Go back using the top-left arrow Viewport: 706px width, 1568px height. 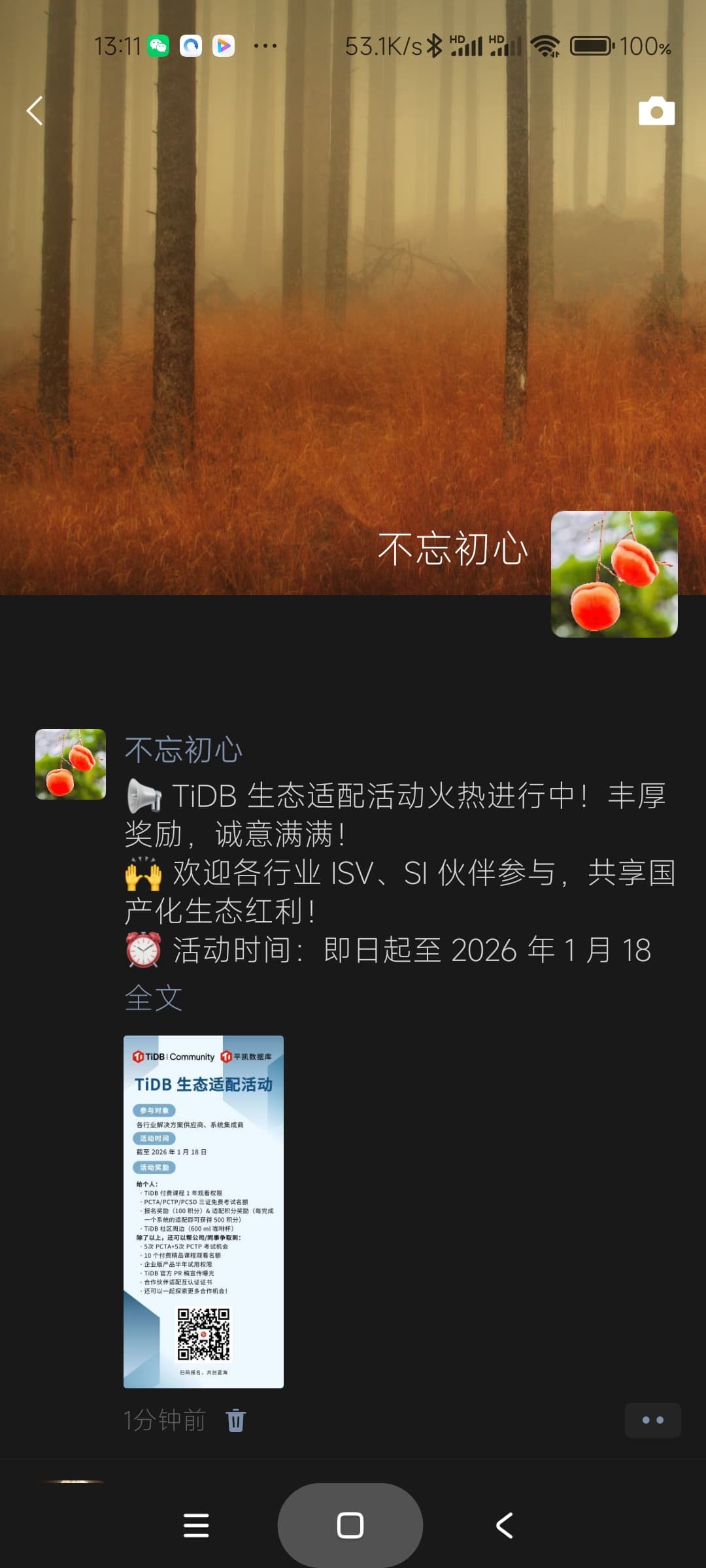pyautogui.click(x=35, y=110)
